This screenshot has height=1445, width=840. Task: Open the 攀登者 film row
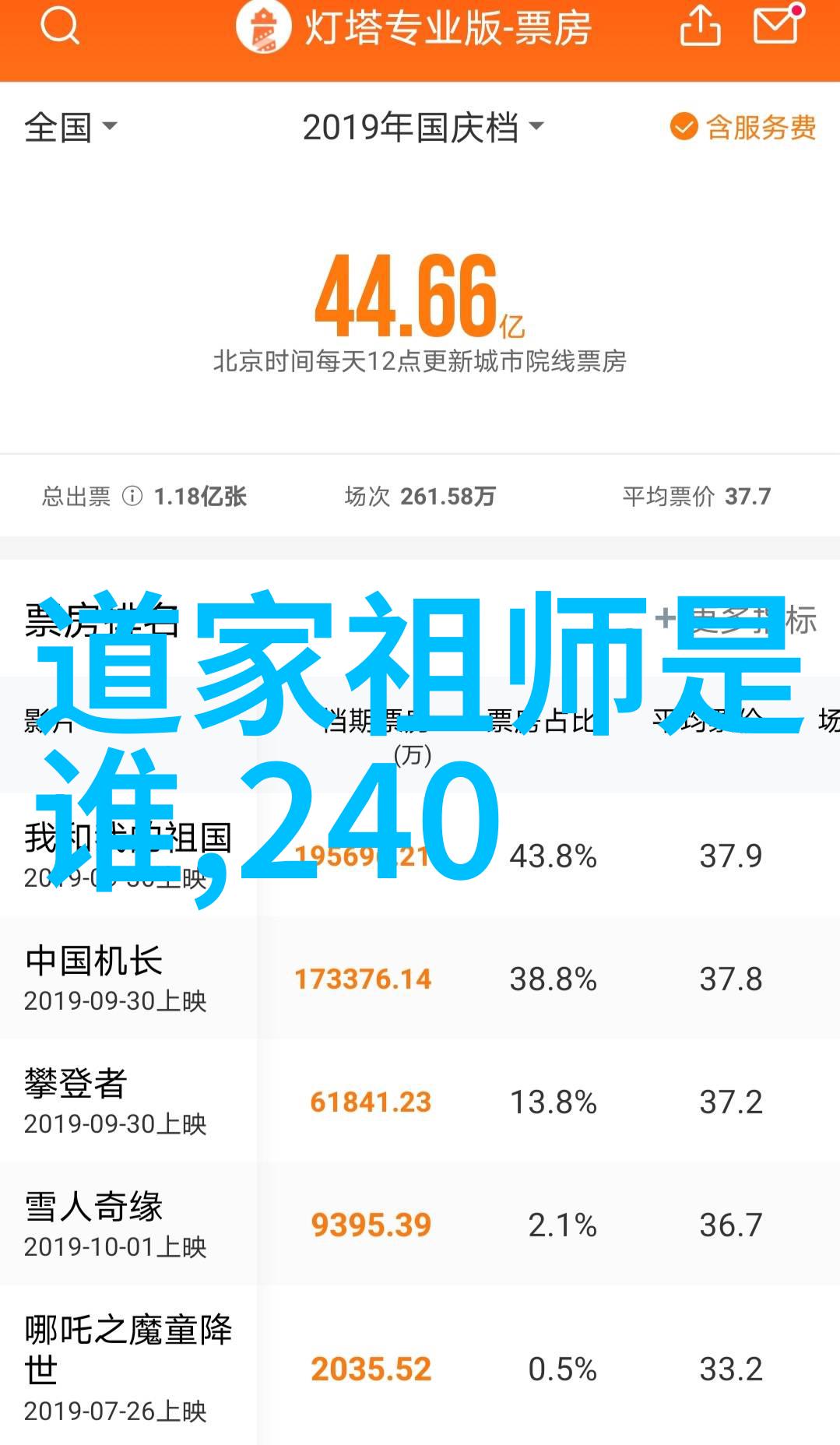pyautogui.click(x=420, y=1101)
